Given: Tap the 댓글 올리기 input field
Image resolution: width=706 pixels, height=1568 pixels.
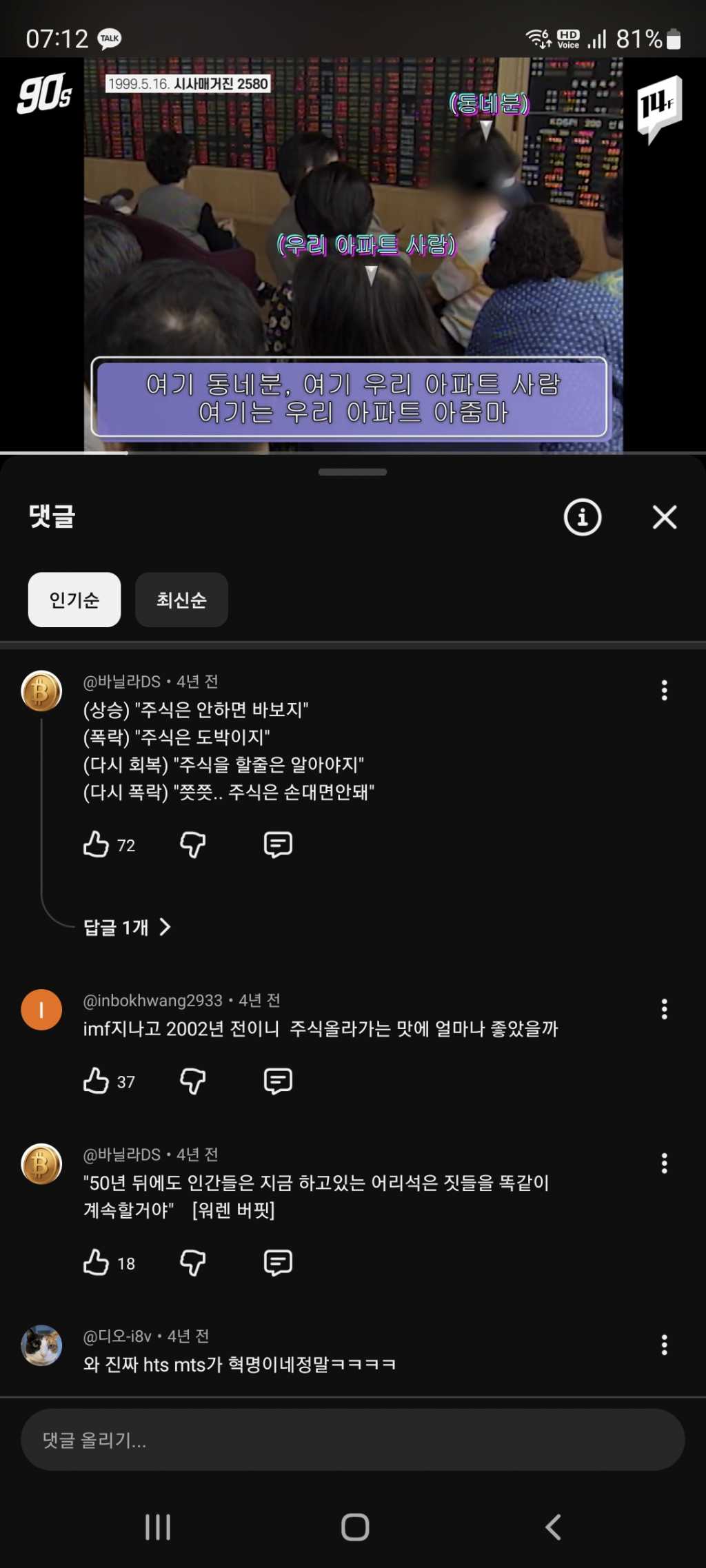Looking at the screenshot, I should [x=352, y=1440].
